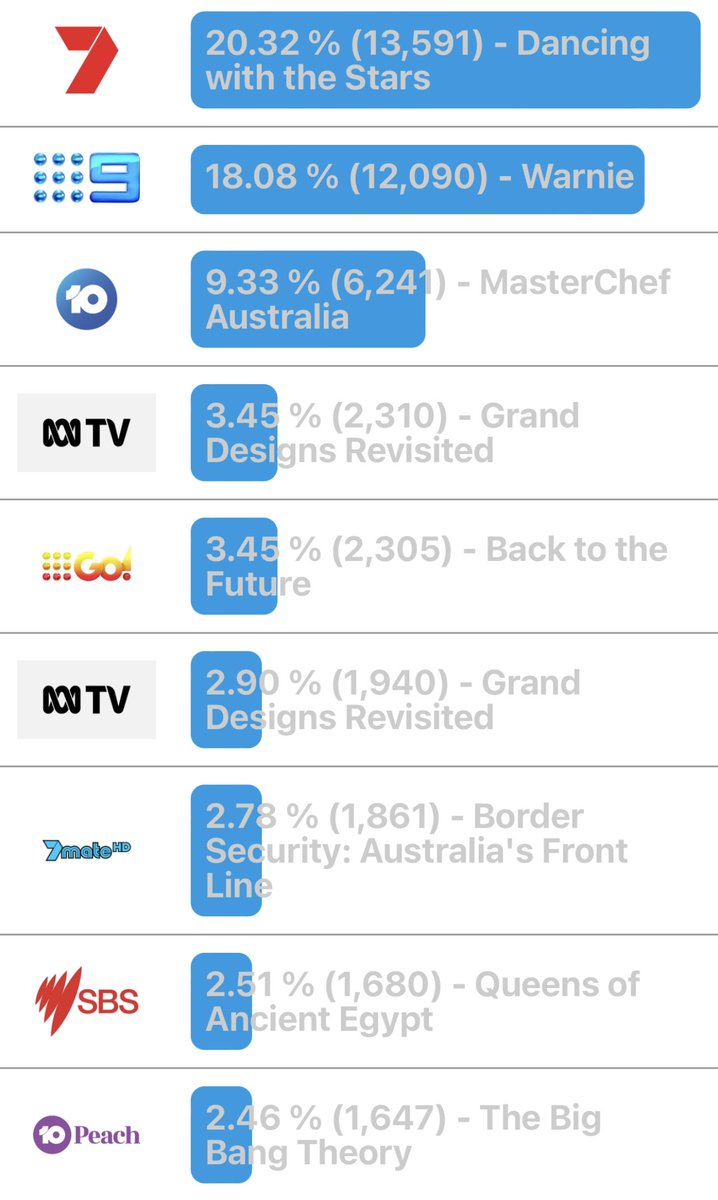Select the ABC TV row showing 2.90 %

359,700
